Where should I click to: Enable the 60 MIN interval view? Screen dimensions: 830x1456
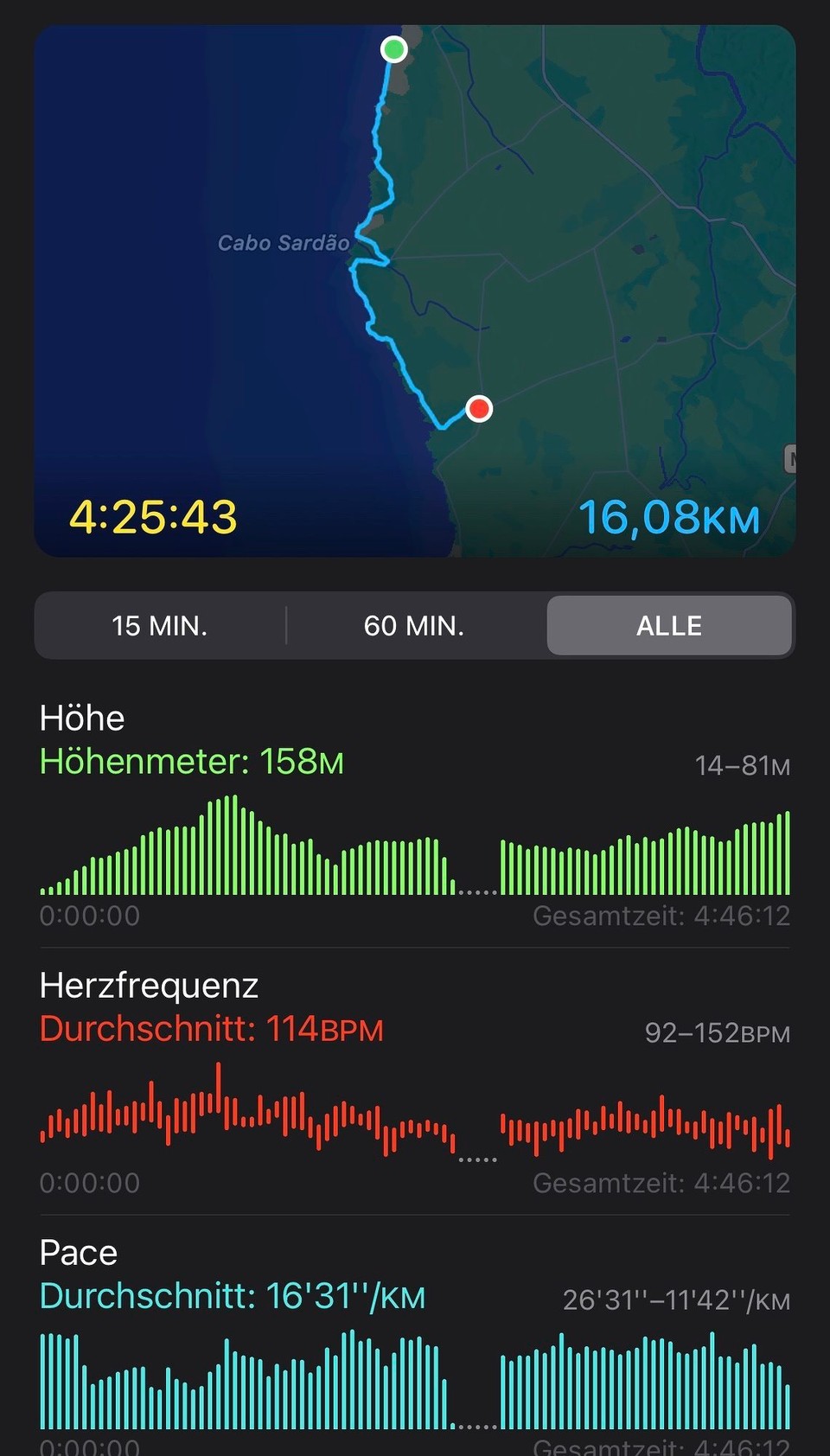click(x=414, y=625)
